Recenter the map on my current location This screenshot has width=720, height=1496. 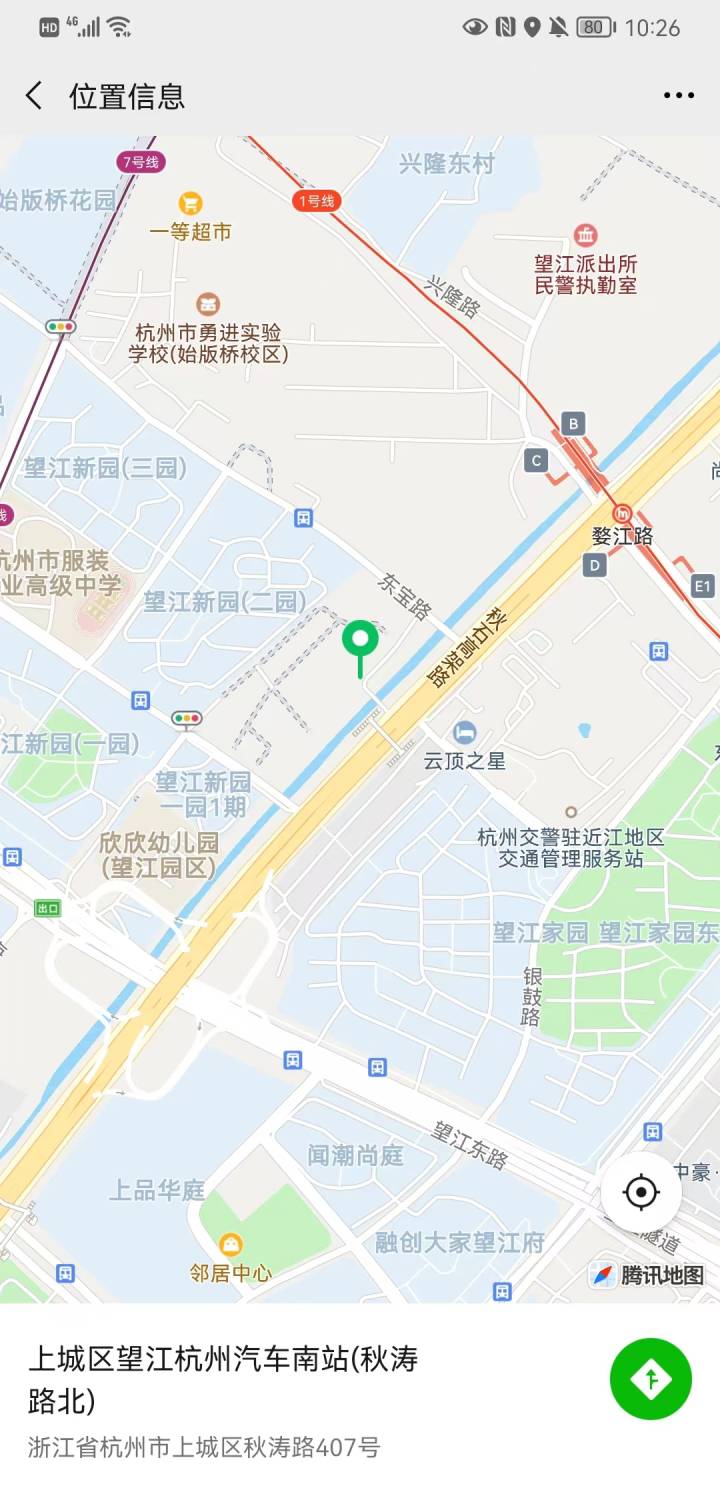click(641, 1192)
